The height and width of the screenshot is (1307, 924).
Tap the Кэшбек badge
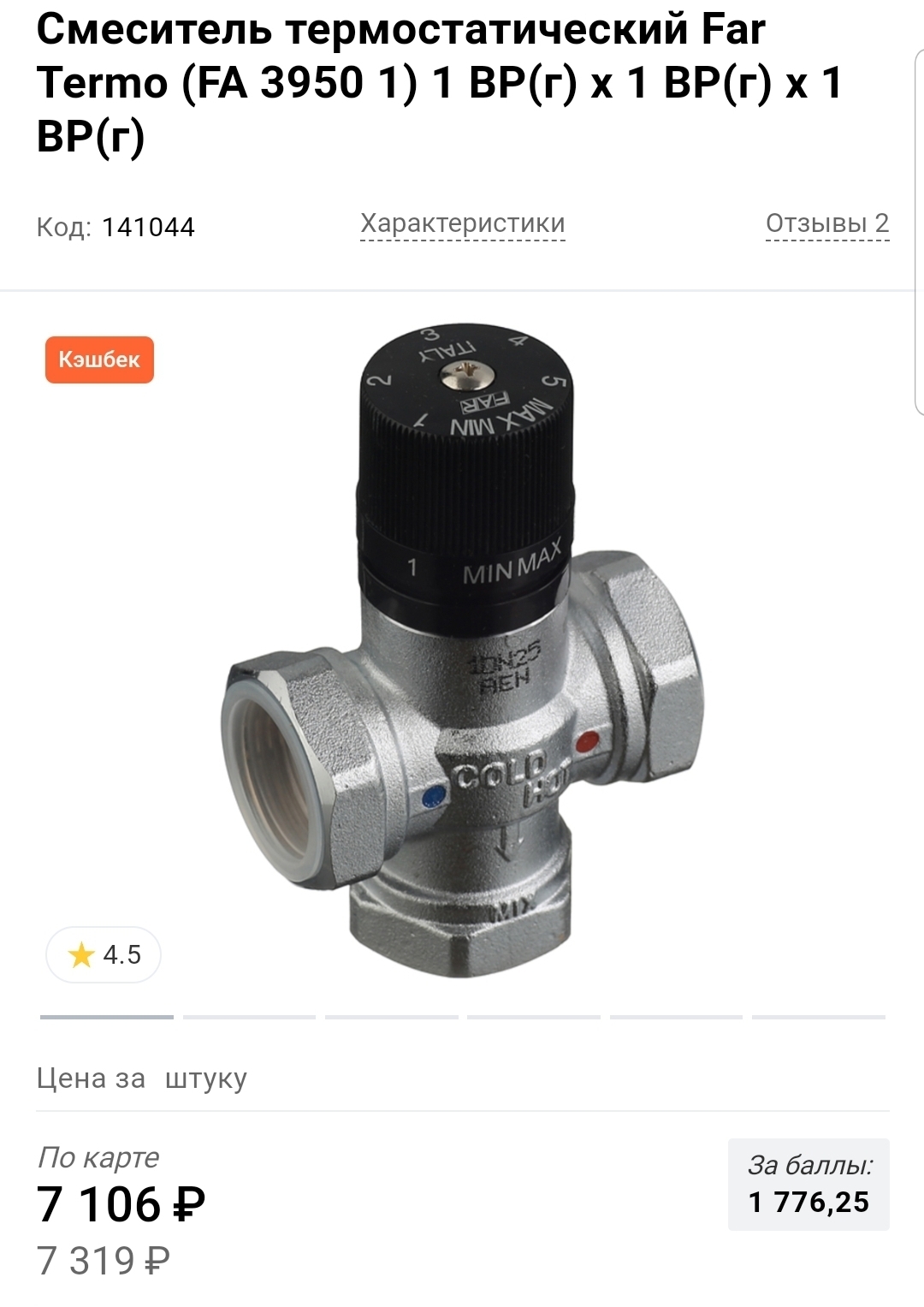click(99, 359)
